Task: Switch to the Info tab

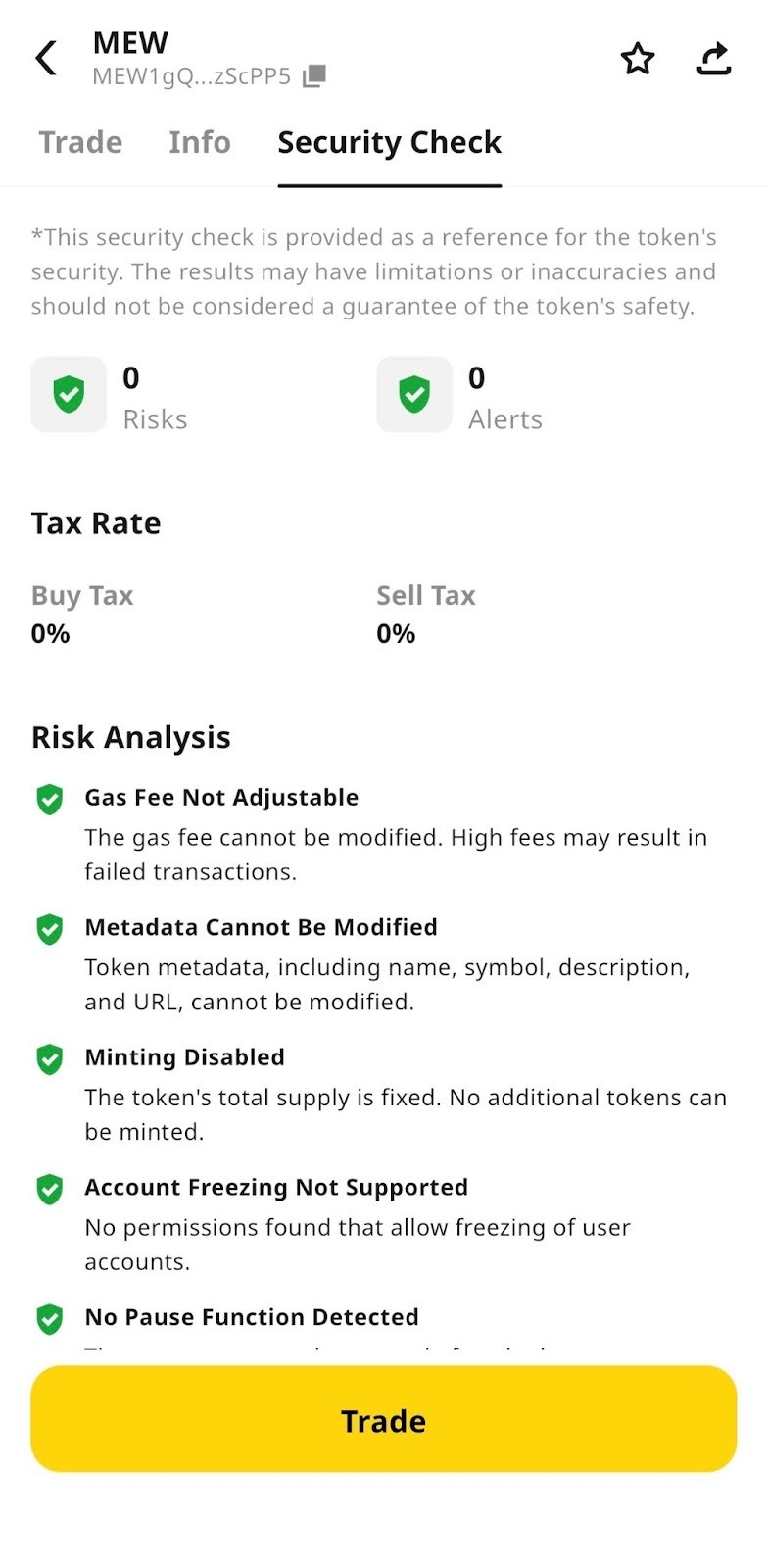Action: pos(200,143)
